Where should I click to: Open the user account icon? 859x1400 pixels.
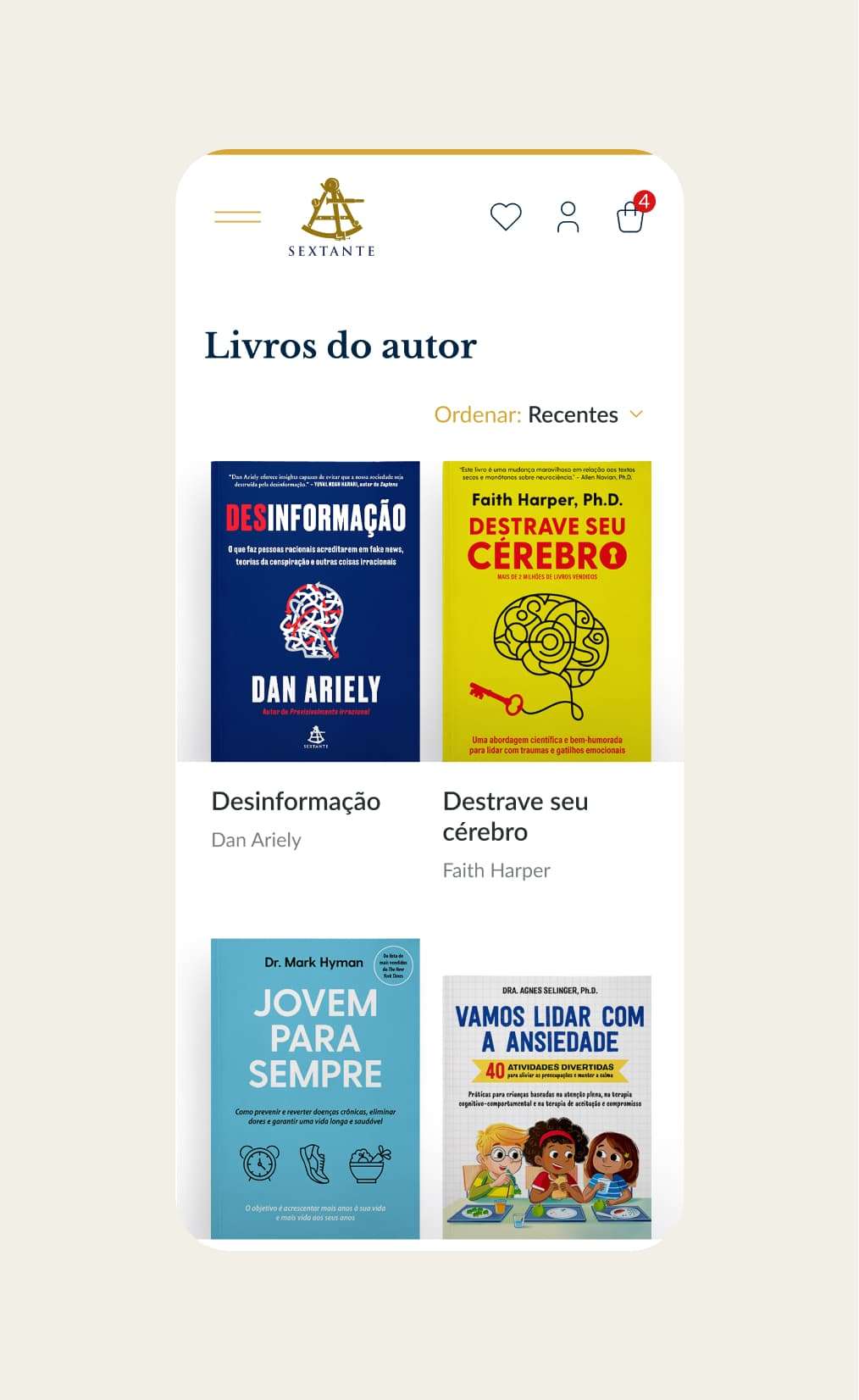point(568,217)
